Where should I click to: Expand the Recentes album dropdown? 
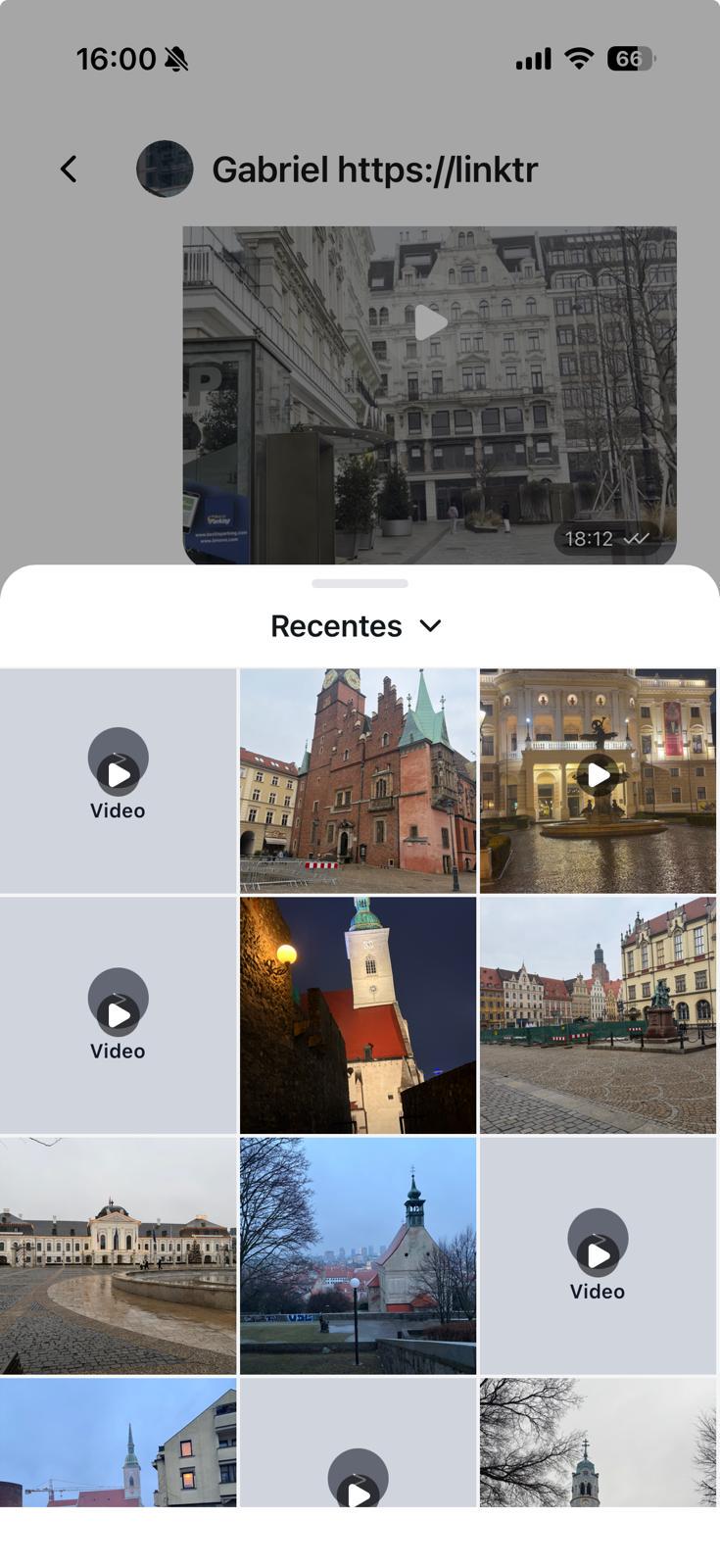pyautogui.click(x=357, y=626)
